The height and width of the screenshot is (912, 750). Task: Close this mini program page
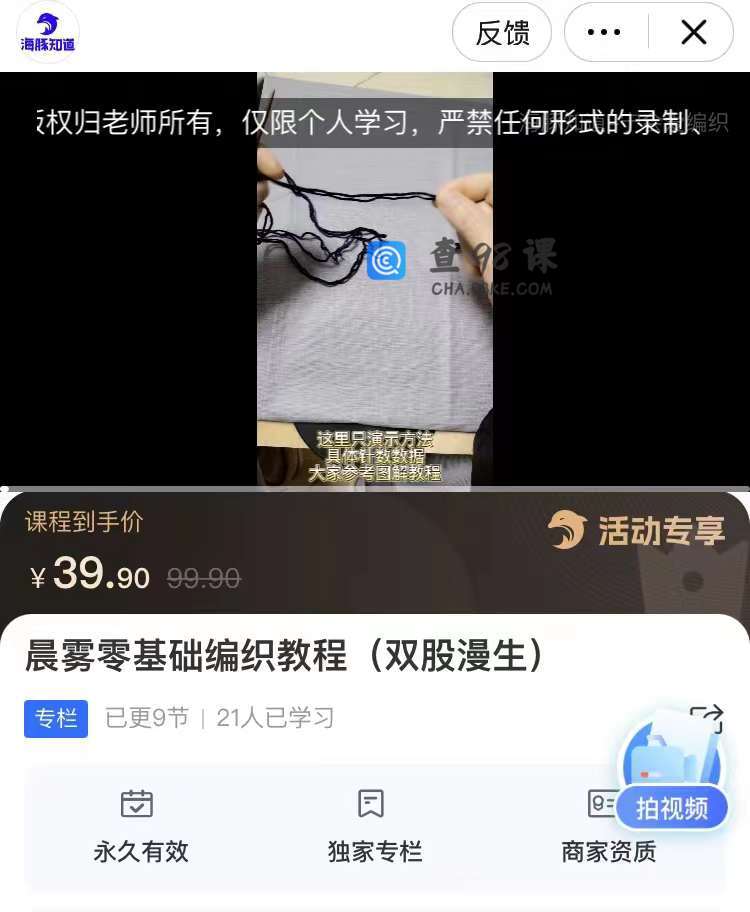pyautogui.click(x=693, y=33)
